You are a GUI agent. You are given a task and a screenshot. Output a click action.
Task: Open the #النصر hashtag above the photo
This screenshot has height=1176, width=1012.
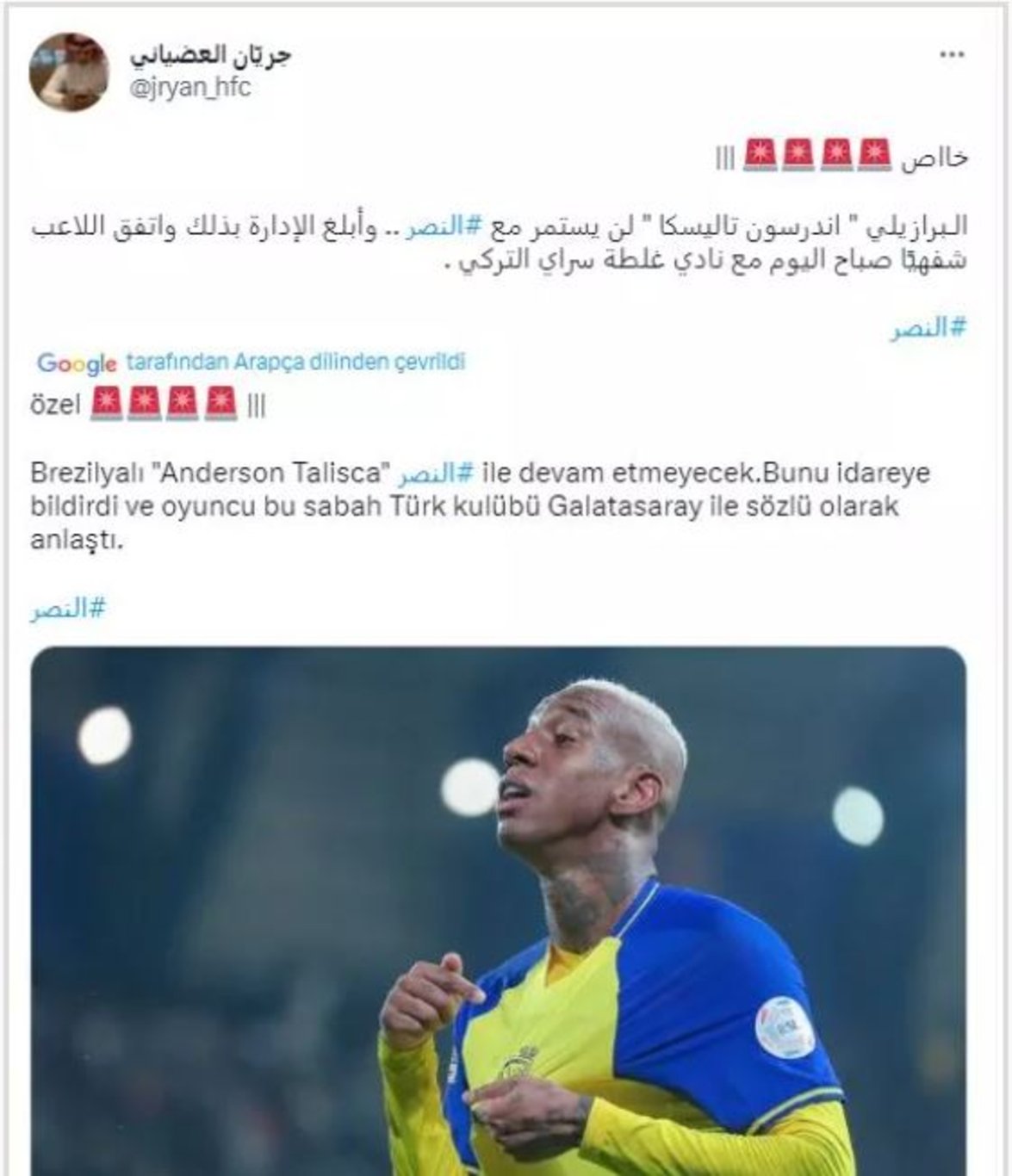click(x=68, y=610)
